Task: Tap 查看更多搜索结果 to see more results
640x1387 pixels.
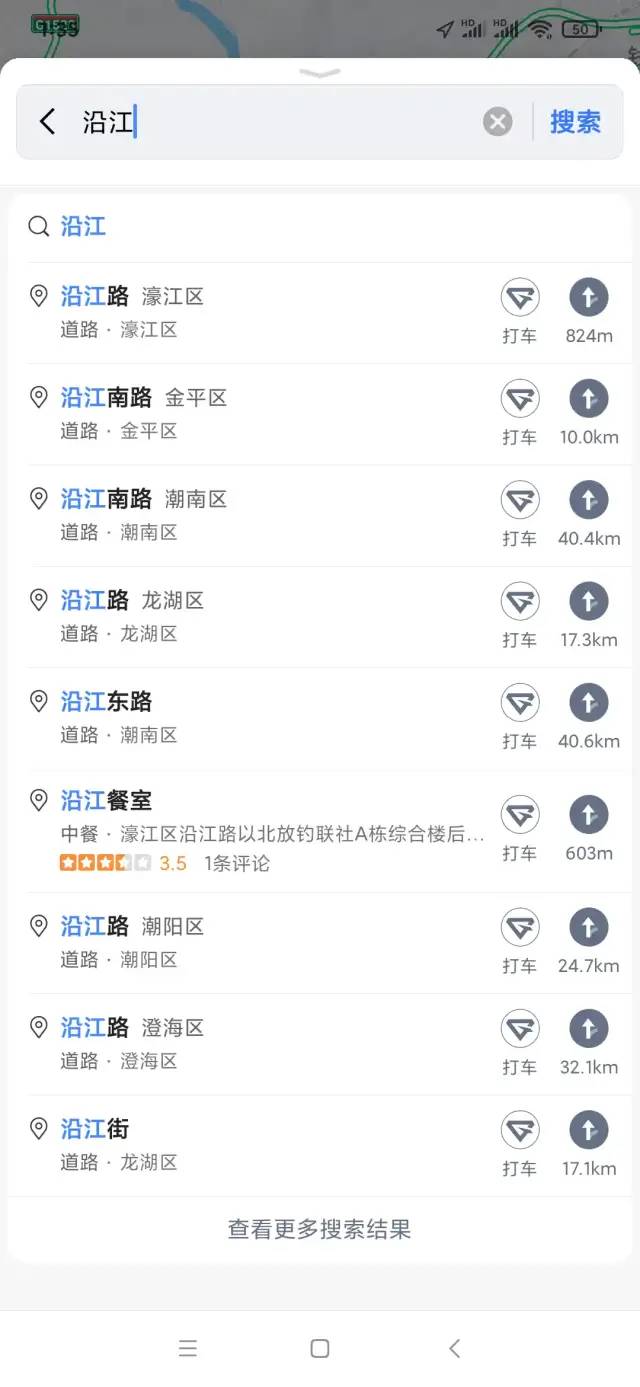Action: [x=320, y=1229]
